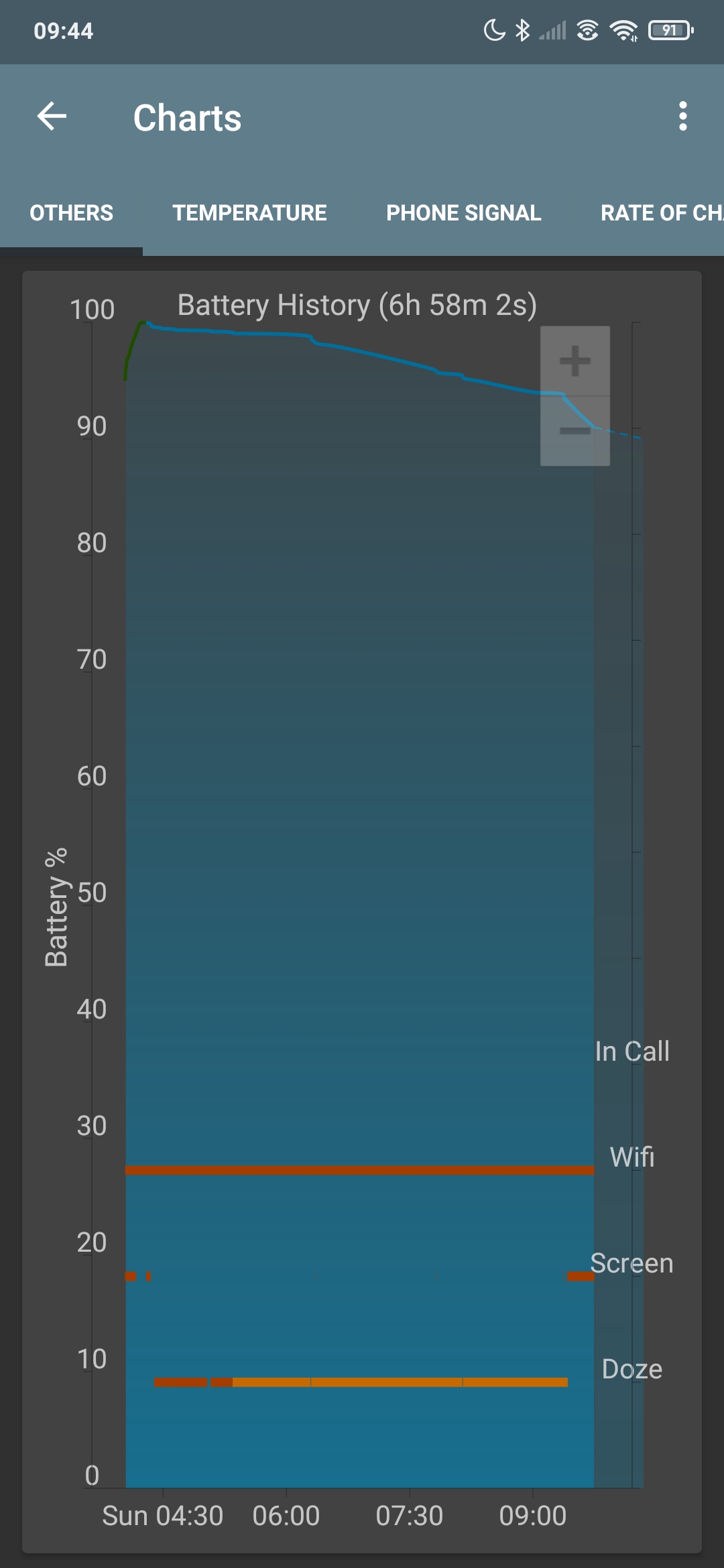Switch to the Others tab
This screenshot has height=1568, width=724.
[x=71, y=212]
